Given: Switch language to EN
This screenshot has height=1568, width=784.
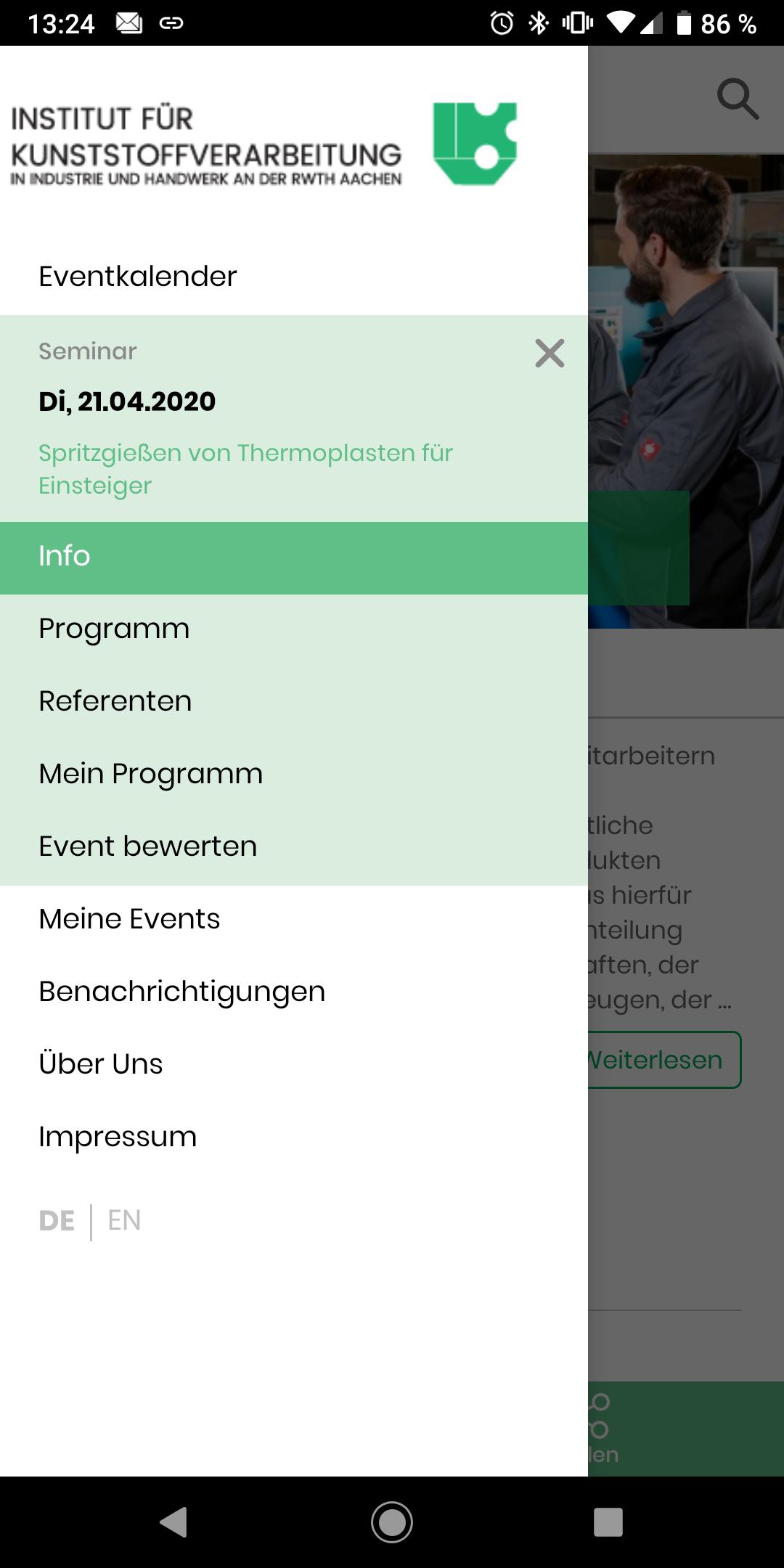Looking at the screenshot, I should click(124, 1220).
